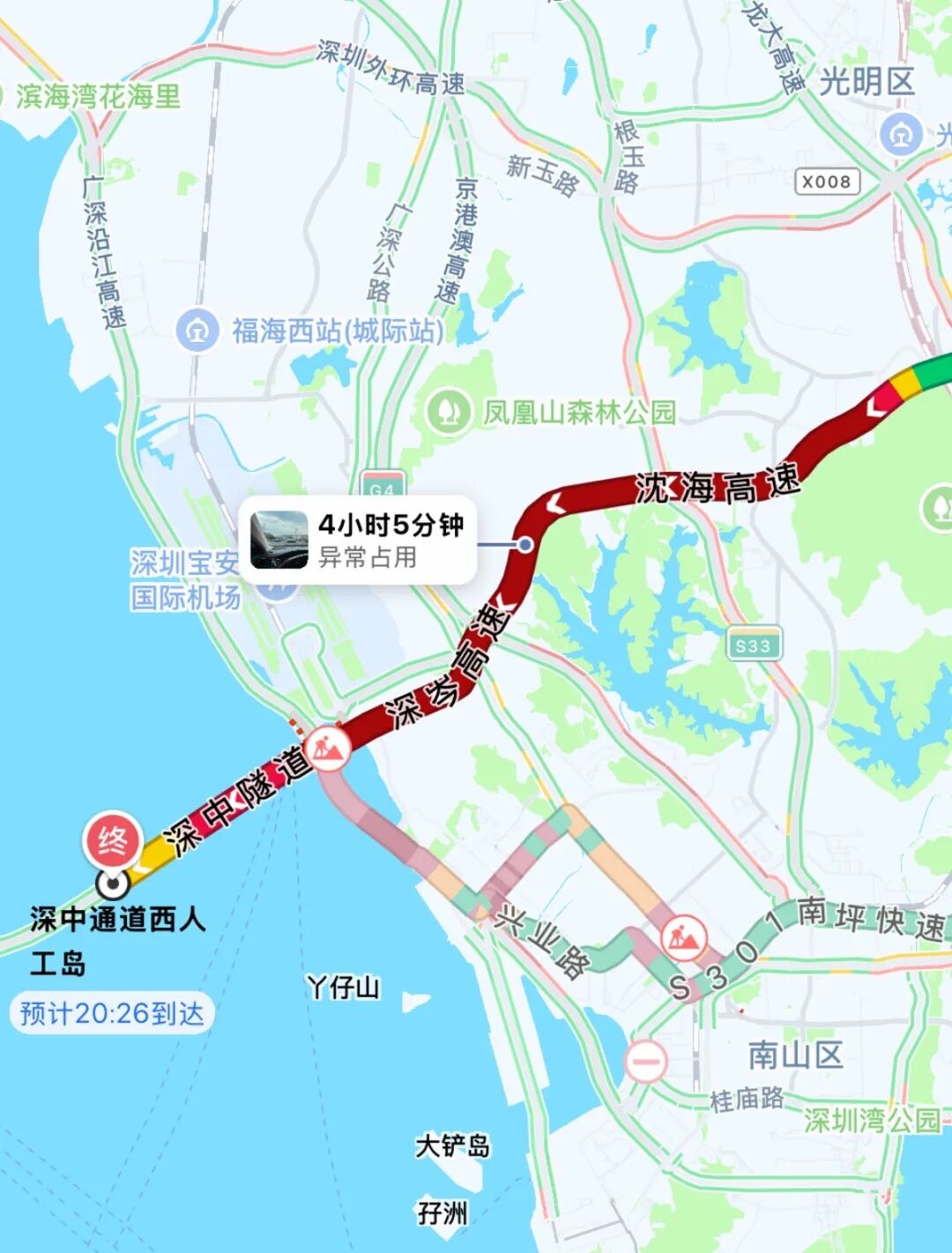Screen dimensions: 952x1253
Task: Tap the 滨海湾花海里 place marker
Action: pos(97,96)
